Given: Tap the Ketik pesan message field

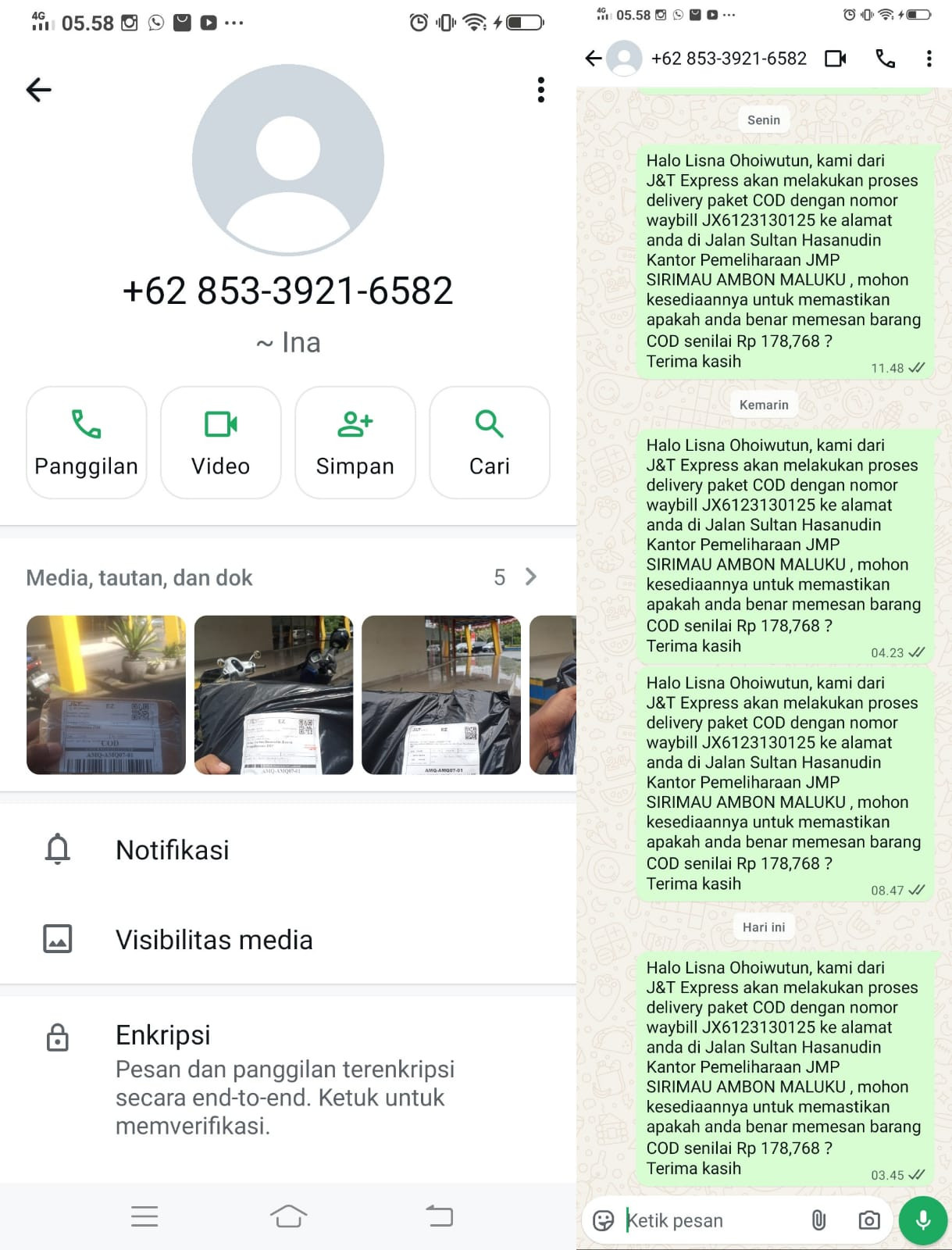Looking at the screenshot, I should coord(711,1220).
